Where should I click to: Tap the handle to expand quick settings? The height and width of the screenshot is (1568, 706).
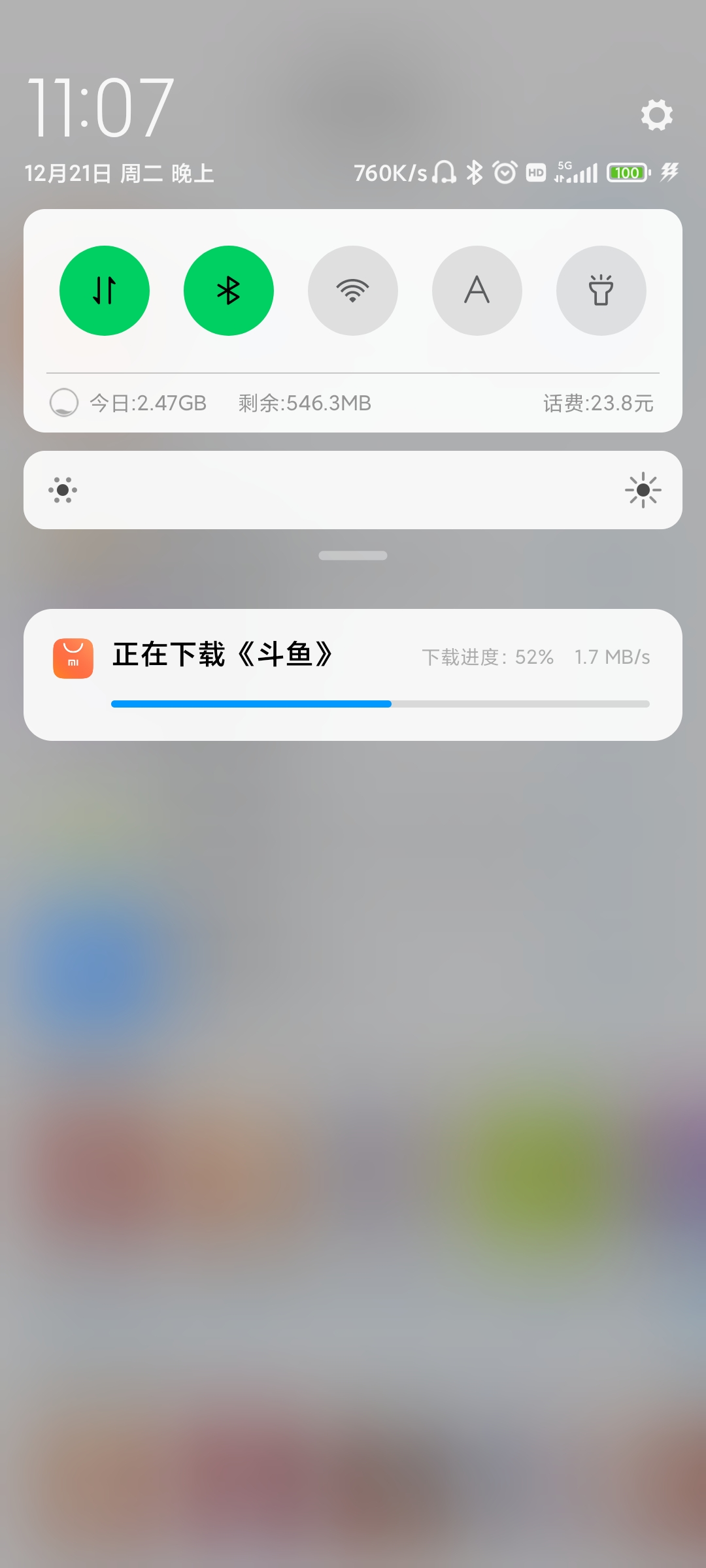(353, 555)
